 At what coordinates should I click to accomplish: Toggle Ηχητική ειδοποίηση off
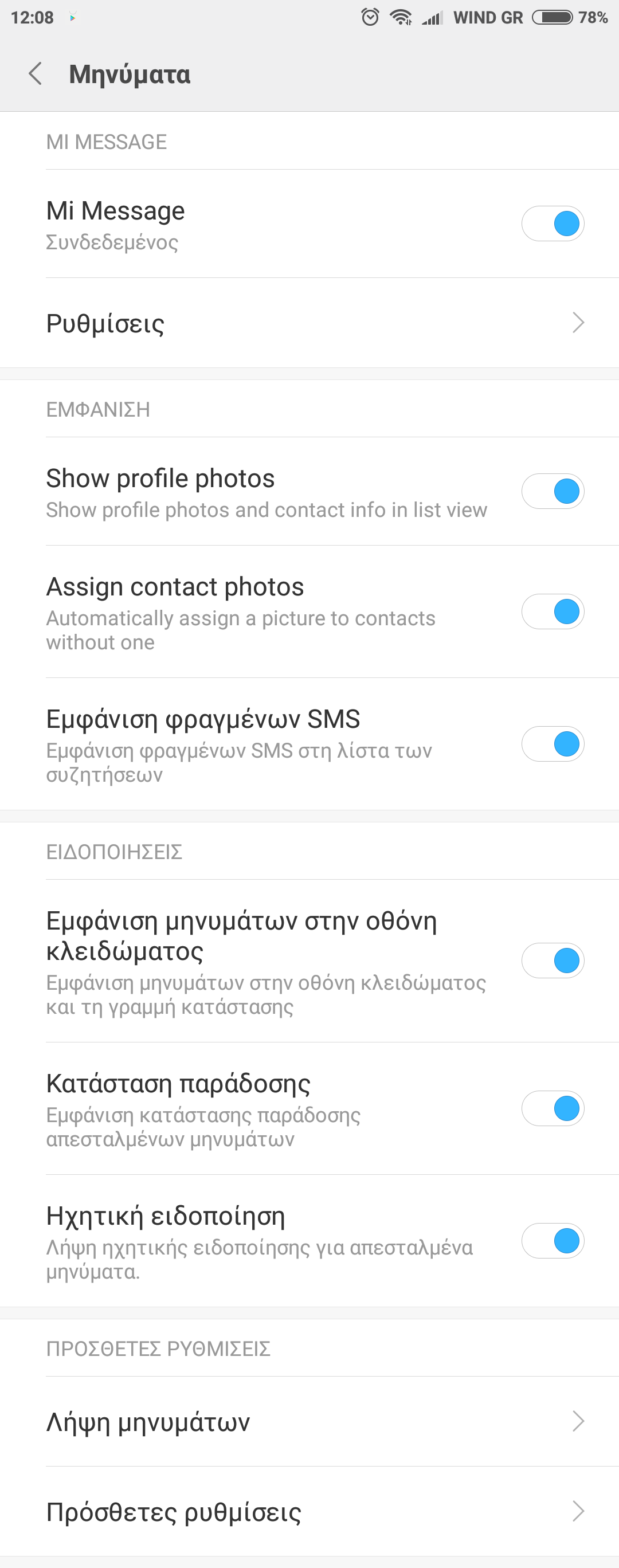tap(553, 1241)
